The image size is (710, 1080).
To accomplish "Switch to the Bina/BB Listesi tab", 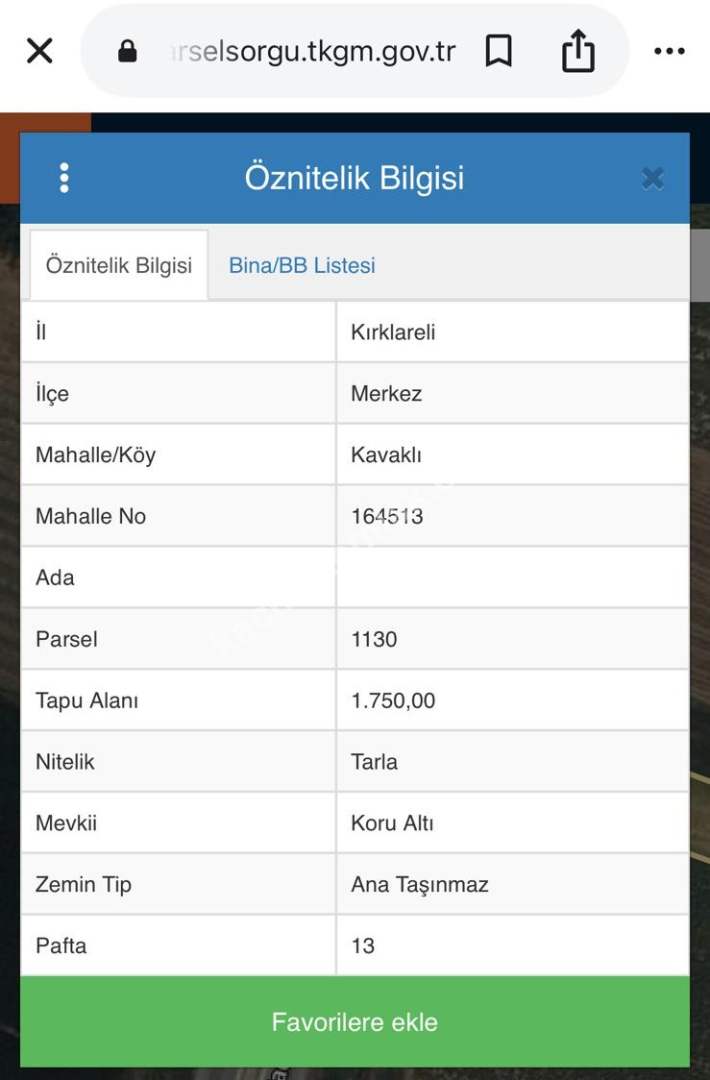I will pos(302,265).
